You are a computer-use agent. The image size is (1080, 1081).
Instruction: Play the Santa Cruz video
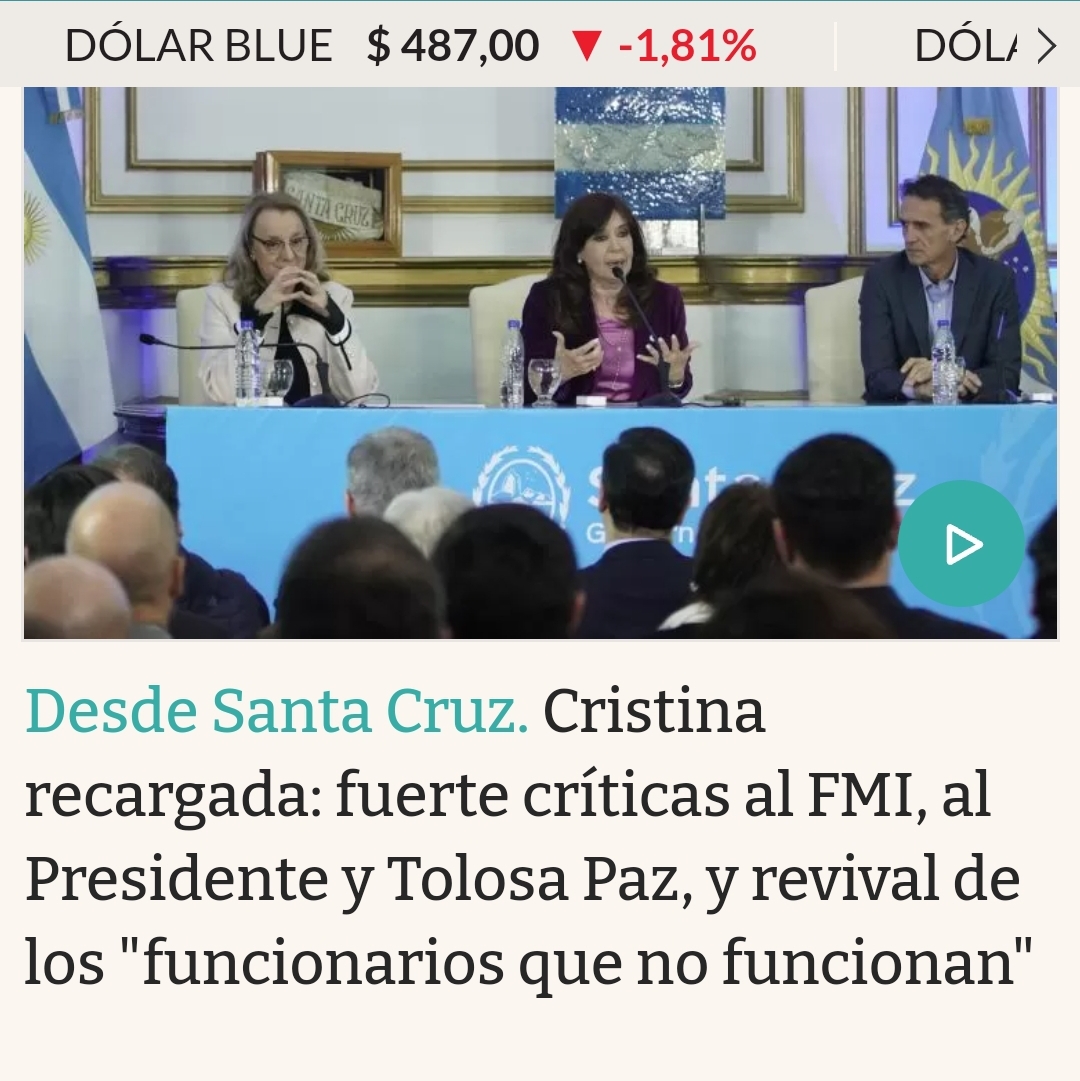pyautogui.click(x=960, y=544)
